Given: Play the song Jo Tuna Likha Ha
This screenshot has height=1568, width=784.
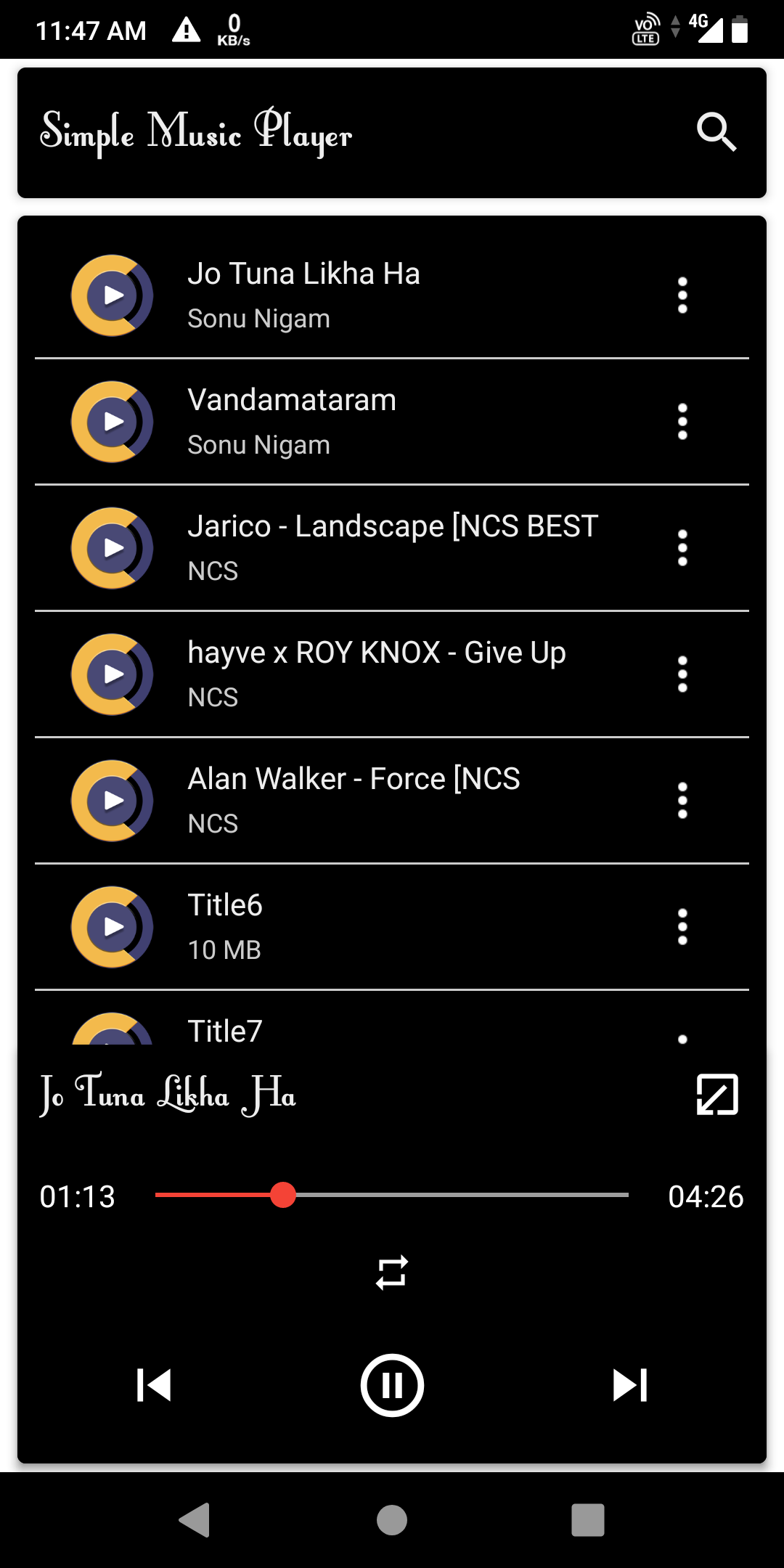Looking at the screenshot, I should [112, 295].
